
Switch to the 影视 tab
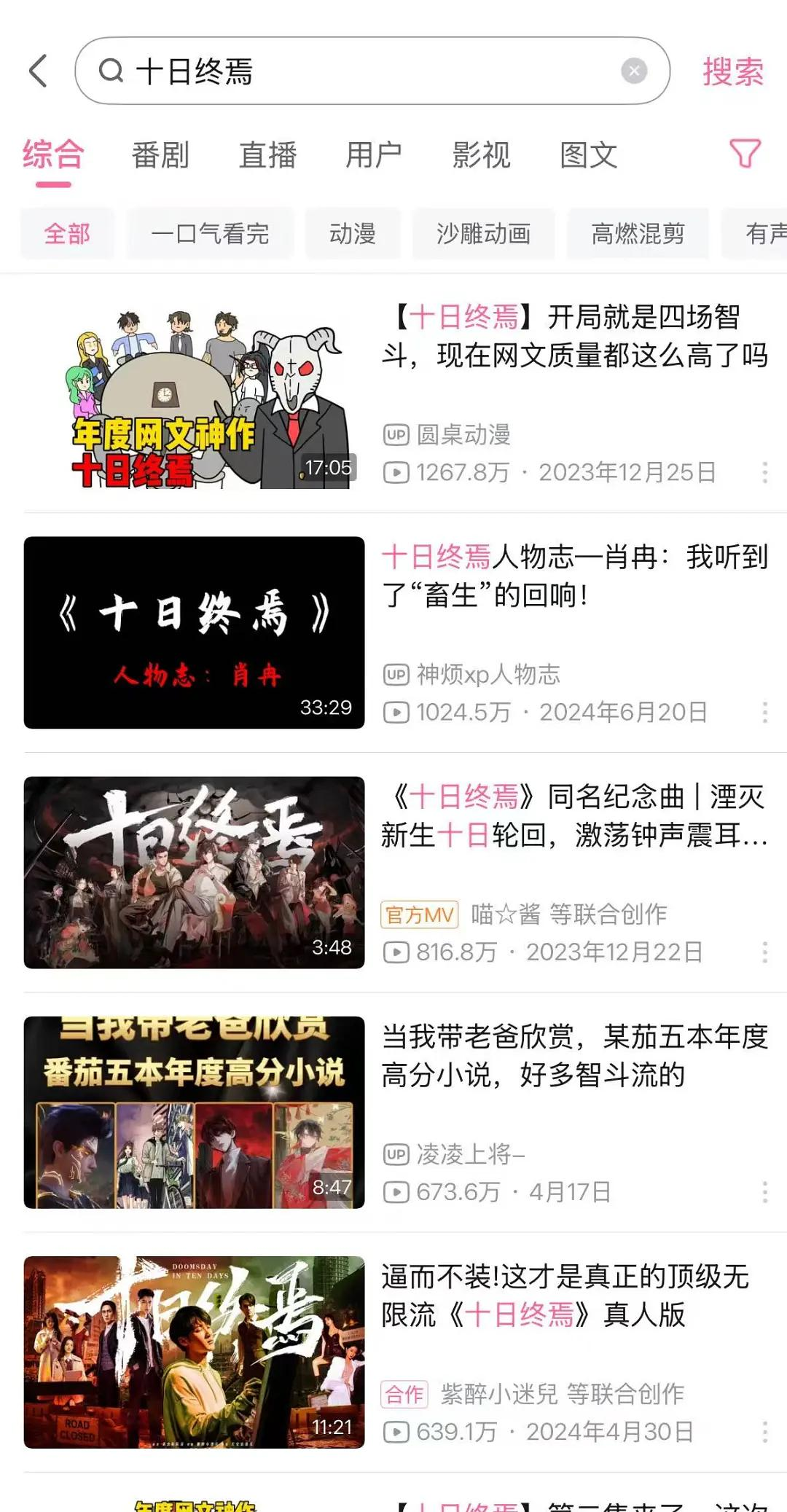tap(481, 155)
